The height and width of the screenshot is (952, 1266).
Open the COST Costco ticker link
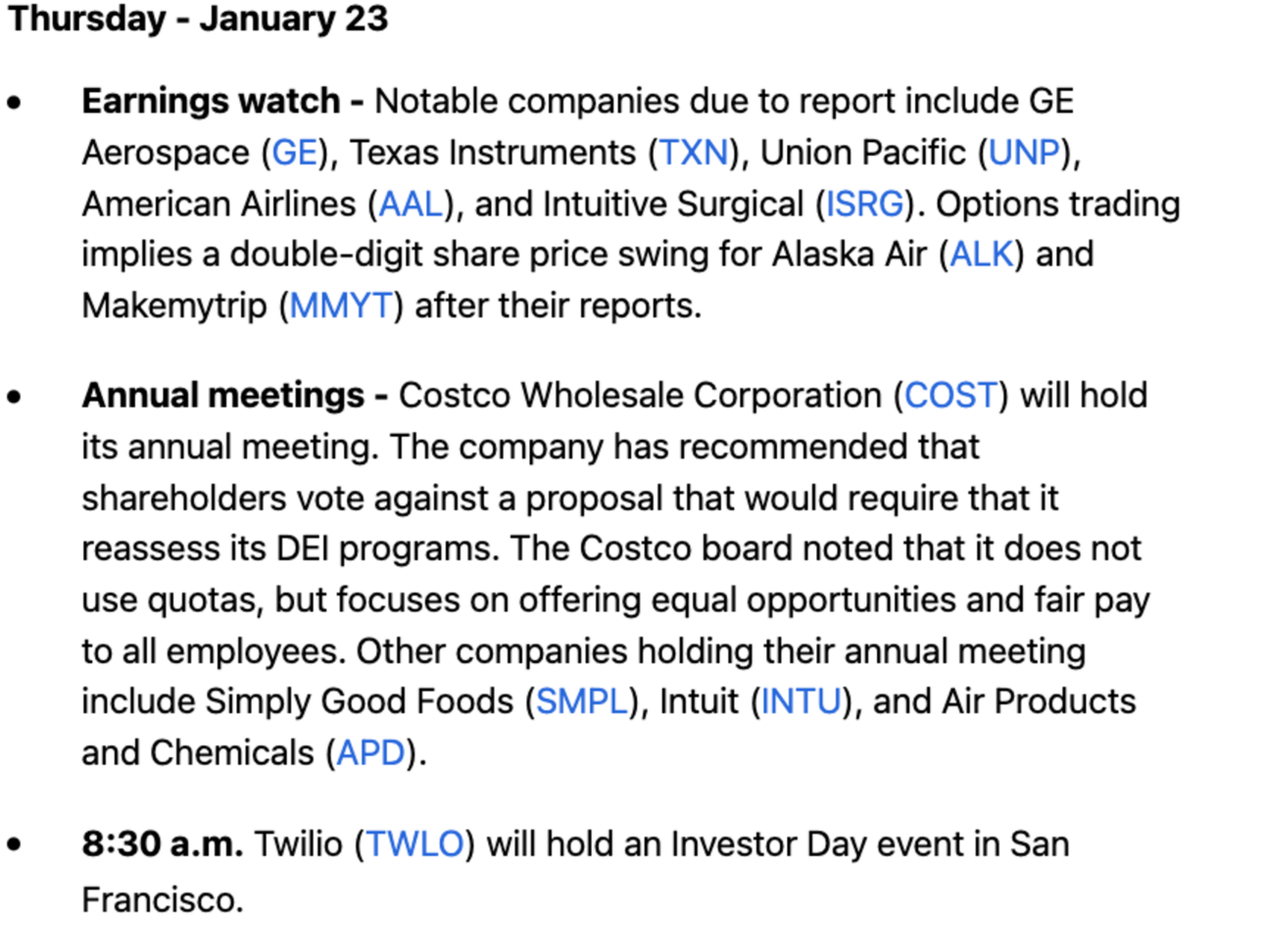(950, 396)
